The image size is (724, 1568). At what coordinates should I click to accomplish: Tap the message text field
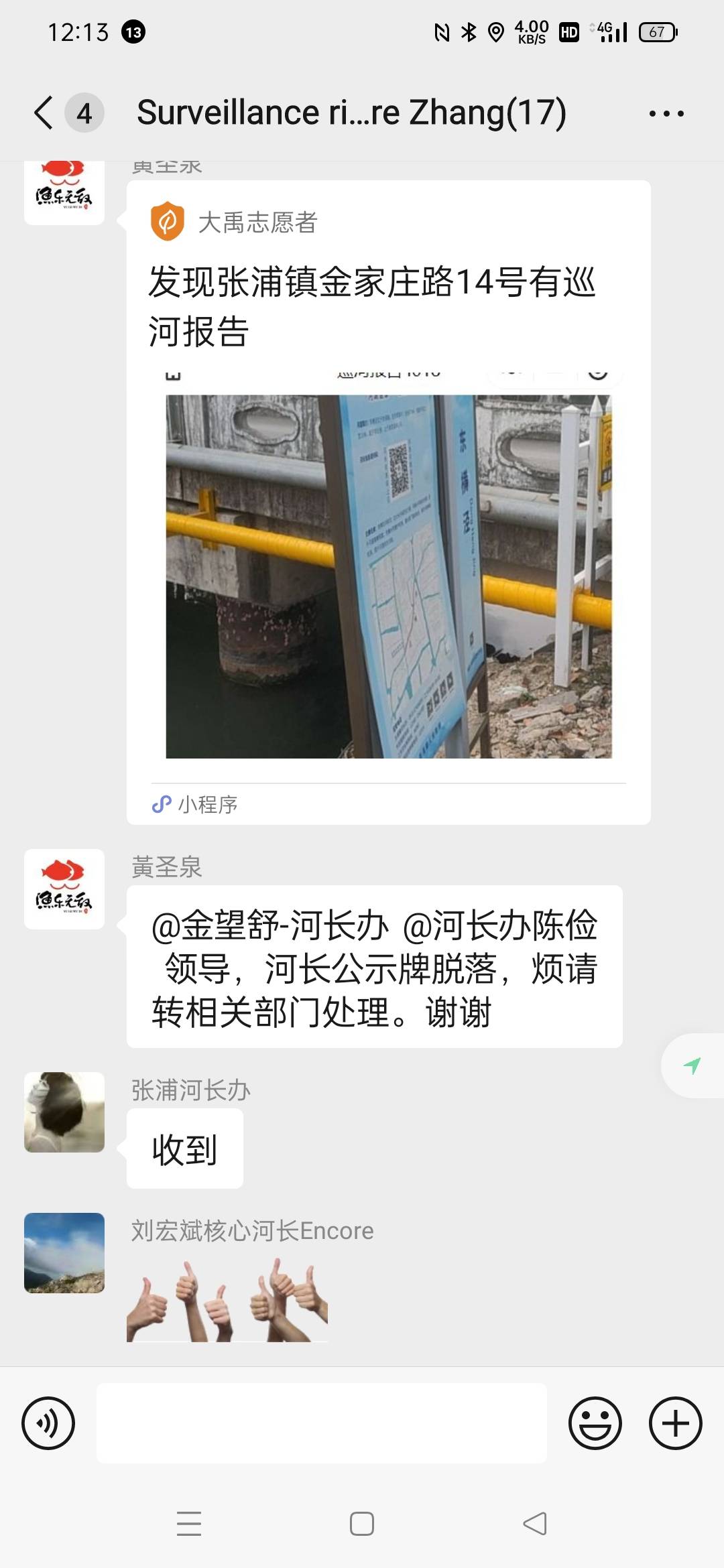tap(322, 1423)
